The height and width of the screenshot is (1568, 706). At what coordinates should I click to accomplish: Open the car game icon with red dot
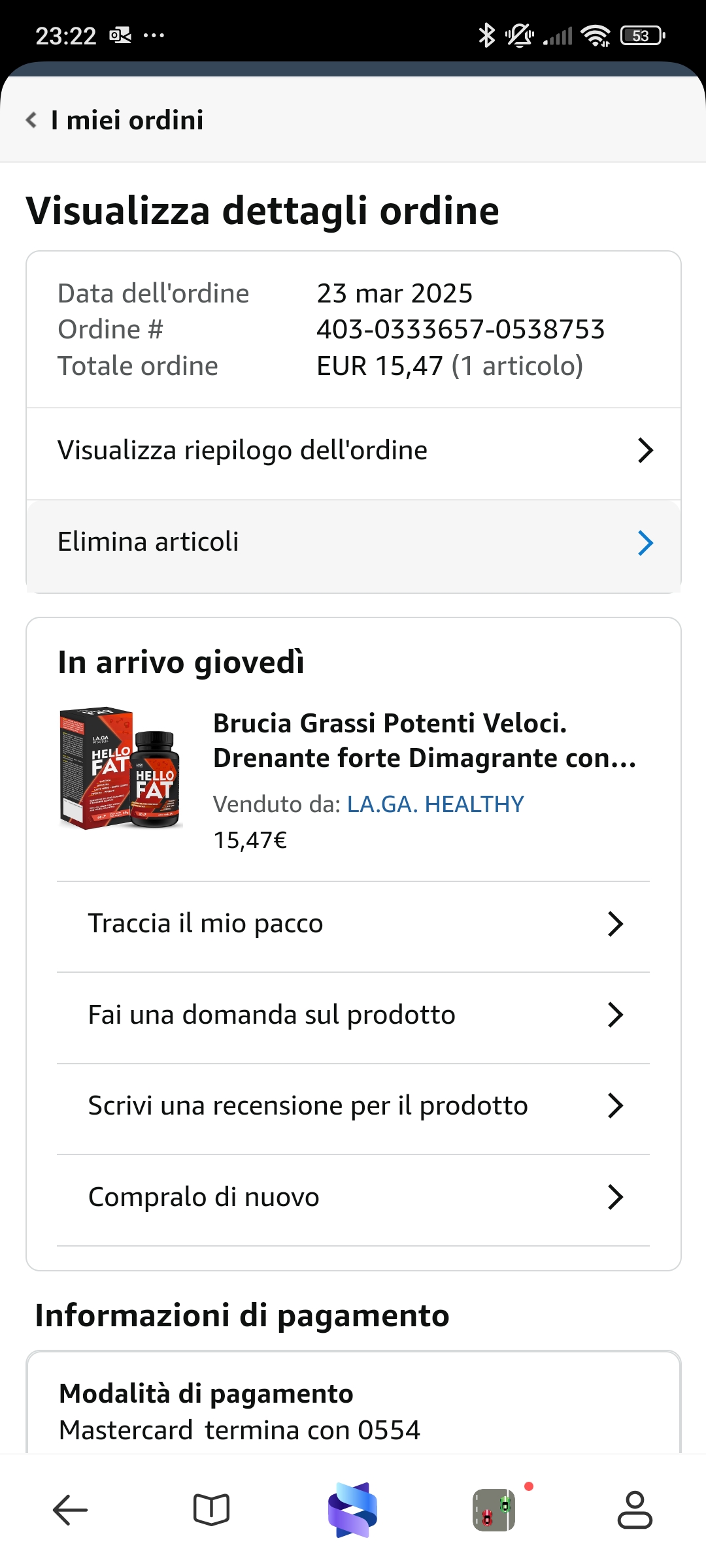pyautogui.click(x=494, y=1510)
